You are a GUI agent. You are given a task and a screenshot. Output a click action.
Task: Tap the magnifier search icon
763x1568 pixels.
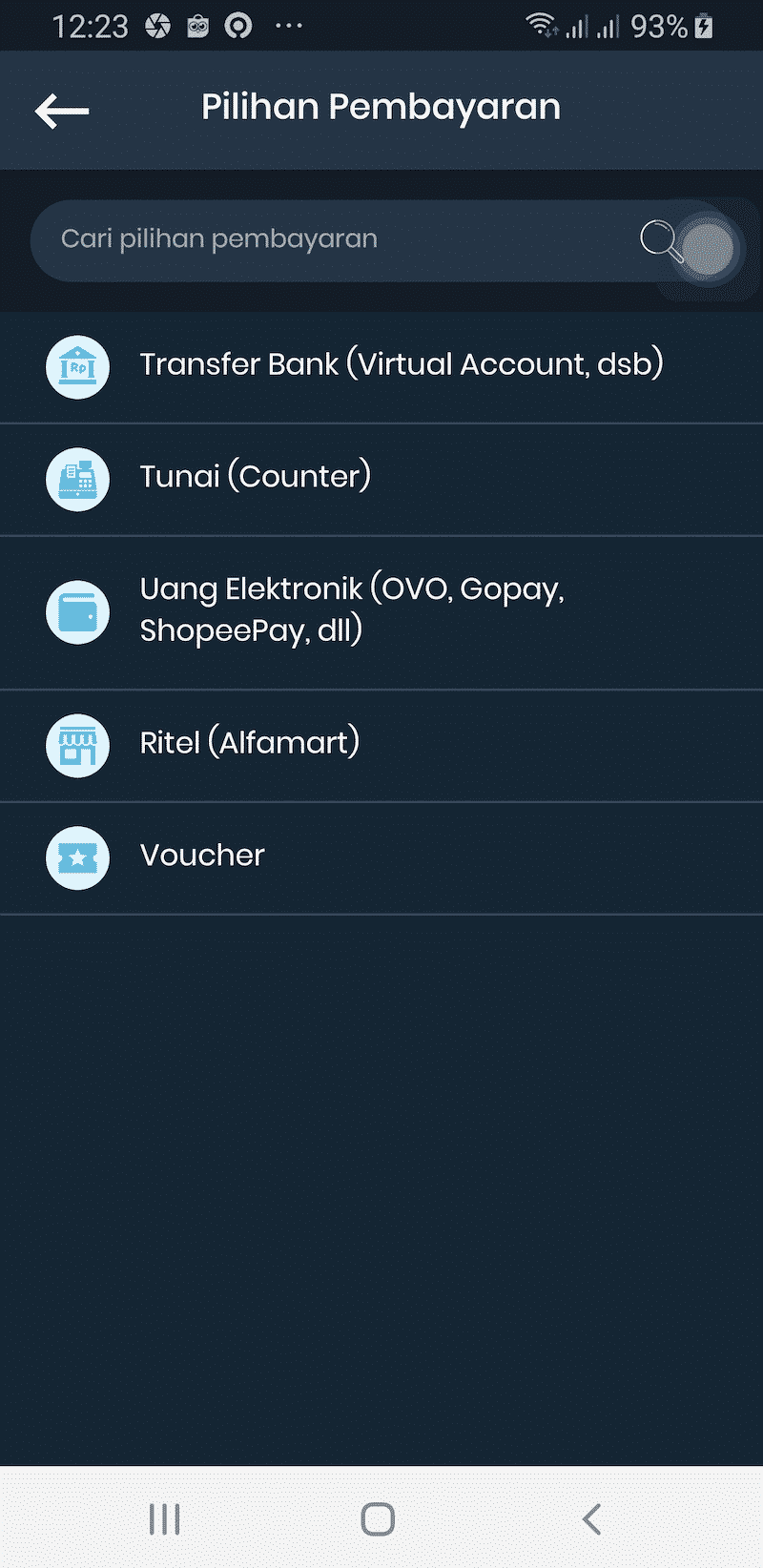tap(660, 239)
